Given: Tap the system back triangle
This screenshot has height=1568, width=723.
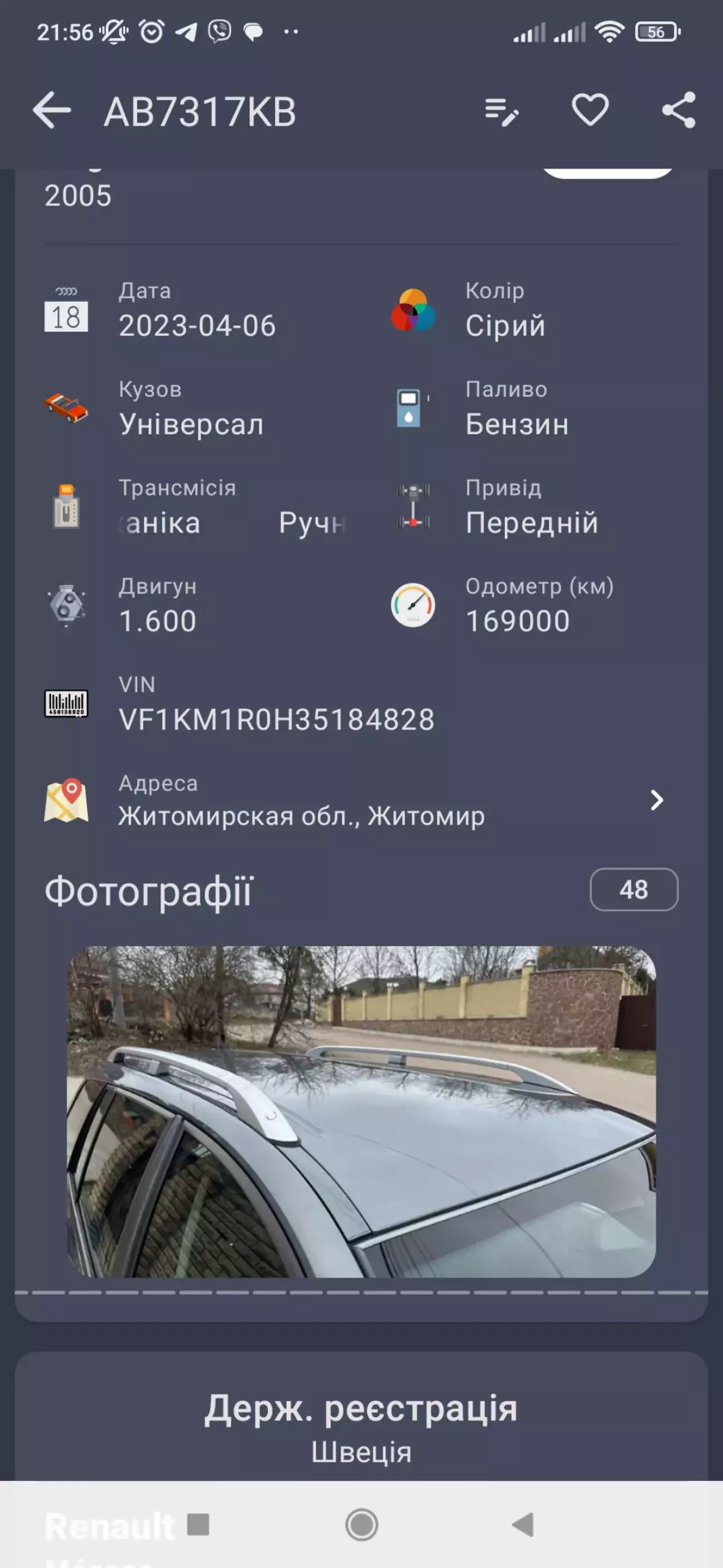Looking at the screenshot, I should [523, 1525].
